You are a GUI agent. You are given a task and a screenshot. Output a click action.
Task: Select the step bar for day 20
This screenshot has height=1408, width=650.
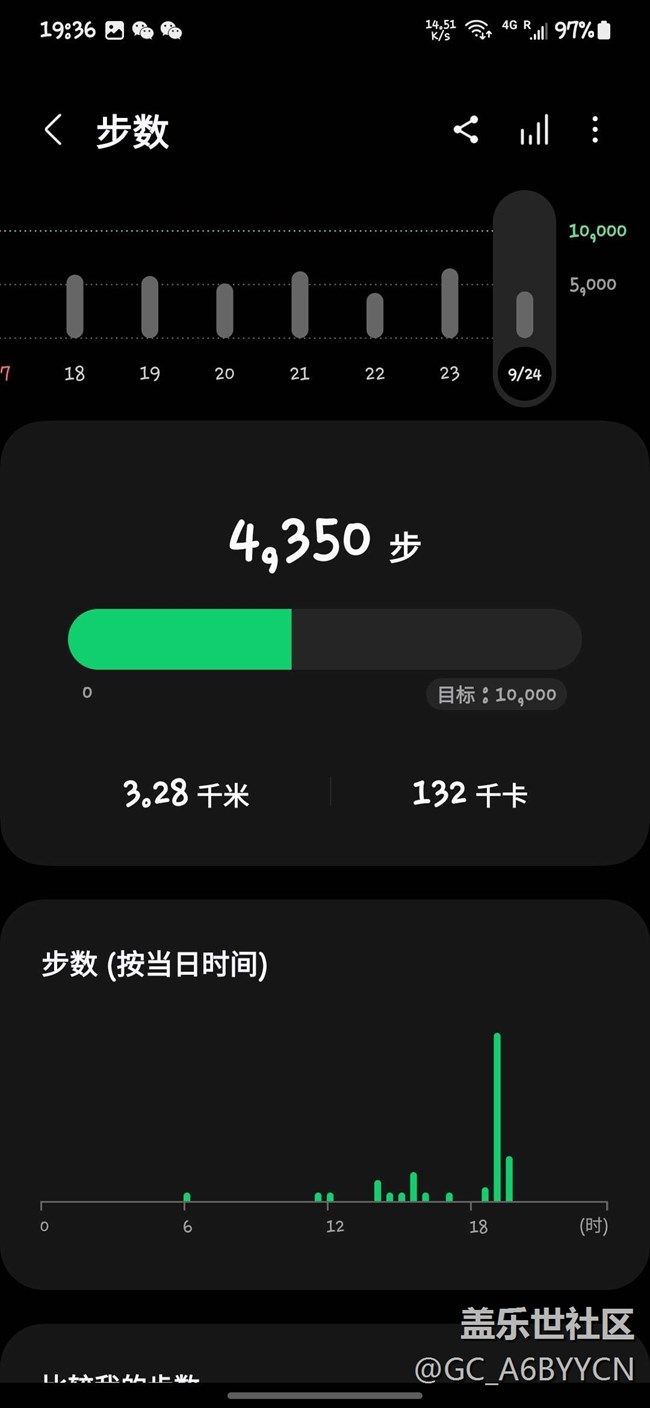[x=225, y=310]
